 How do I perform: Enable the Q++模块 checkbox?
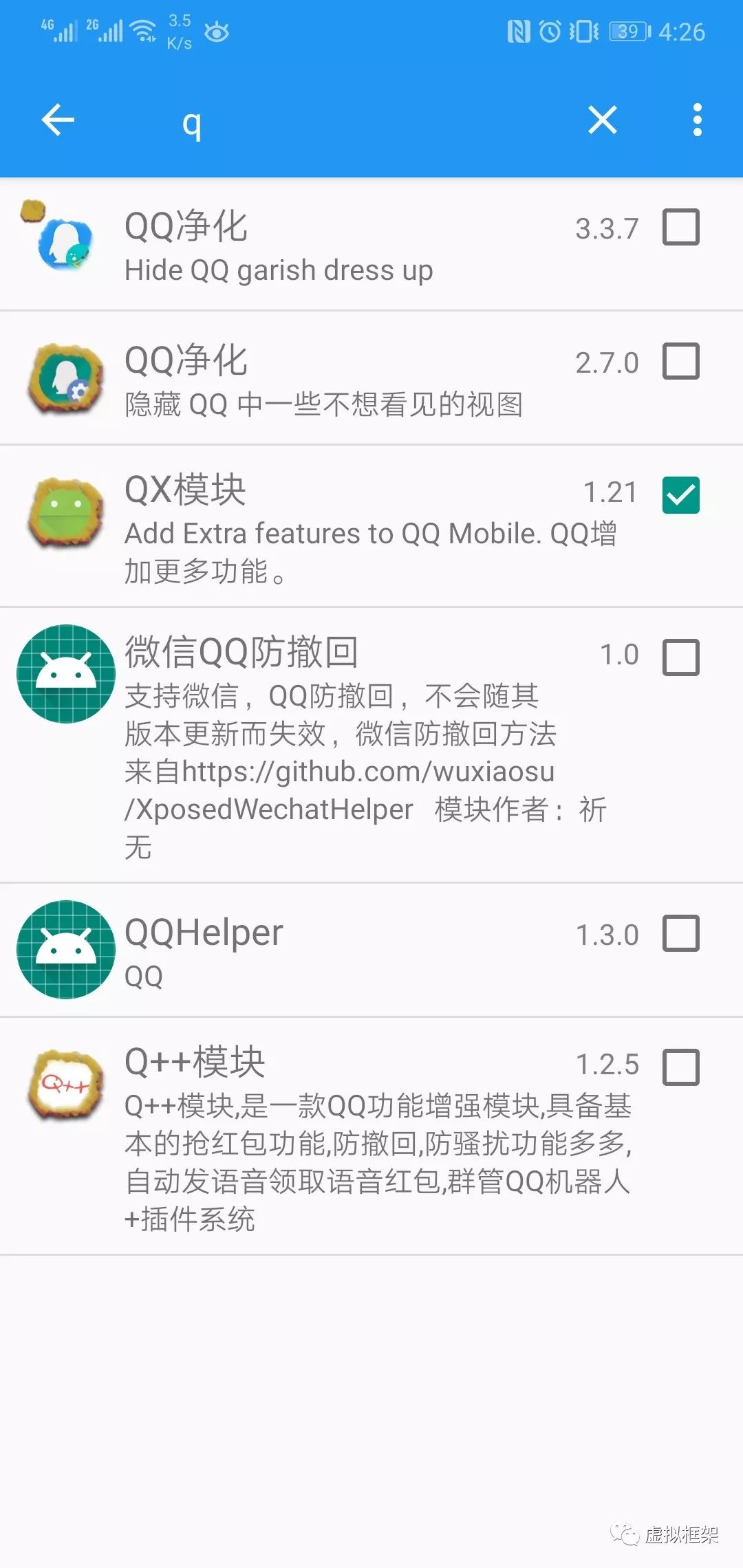pyautogui.click(x=681, y=1067)
